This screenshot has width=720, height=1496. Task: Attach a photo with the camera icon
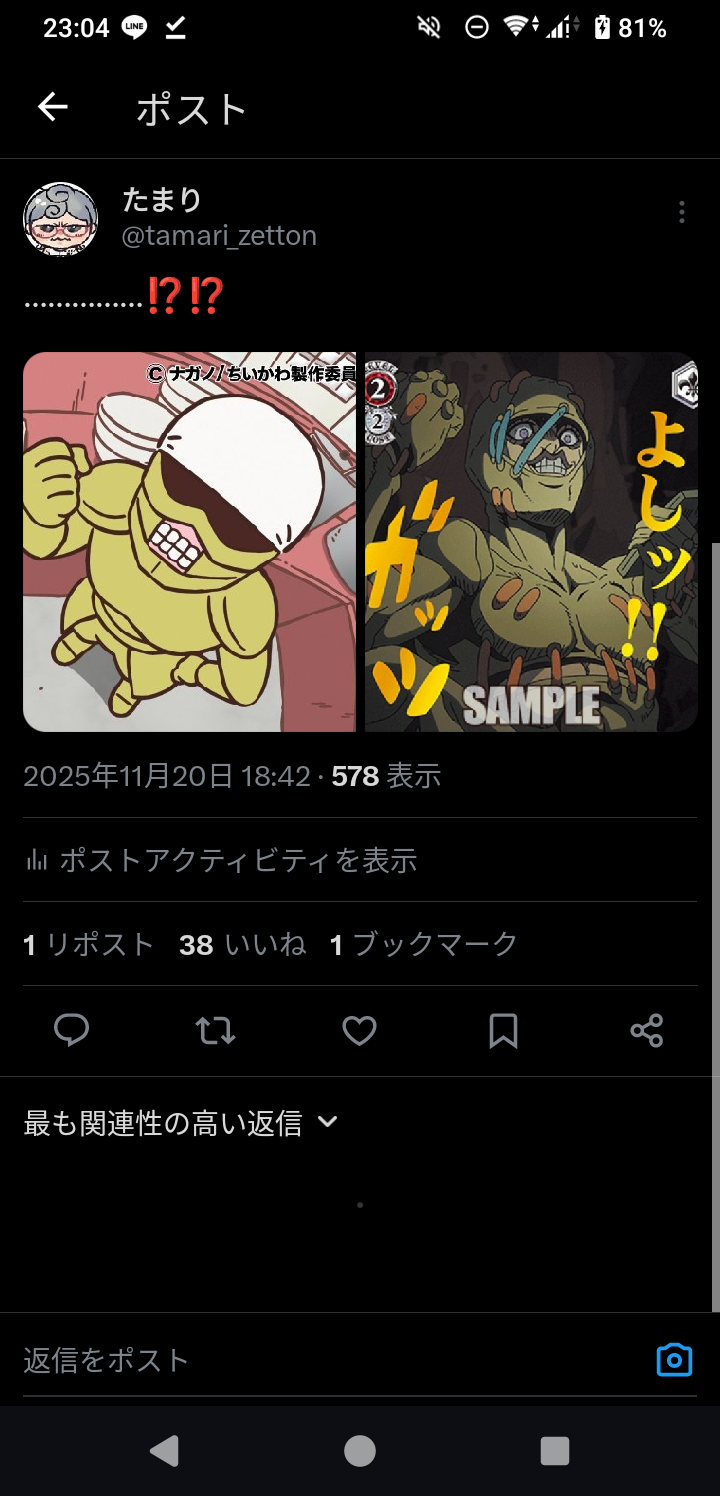(x=674, y=1360)
